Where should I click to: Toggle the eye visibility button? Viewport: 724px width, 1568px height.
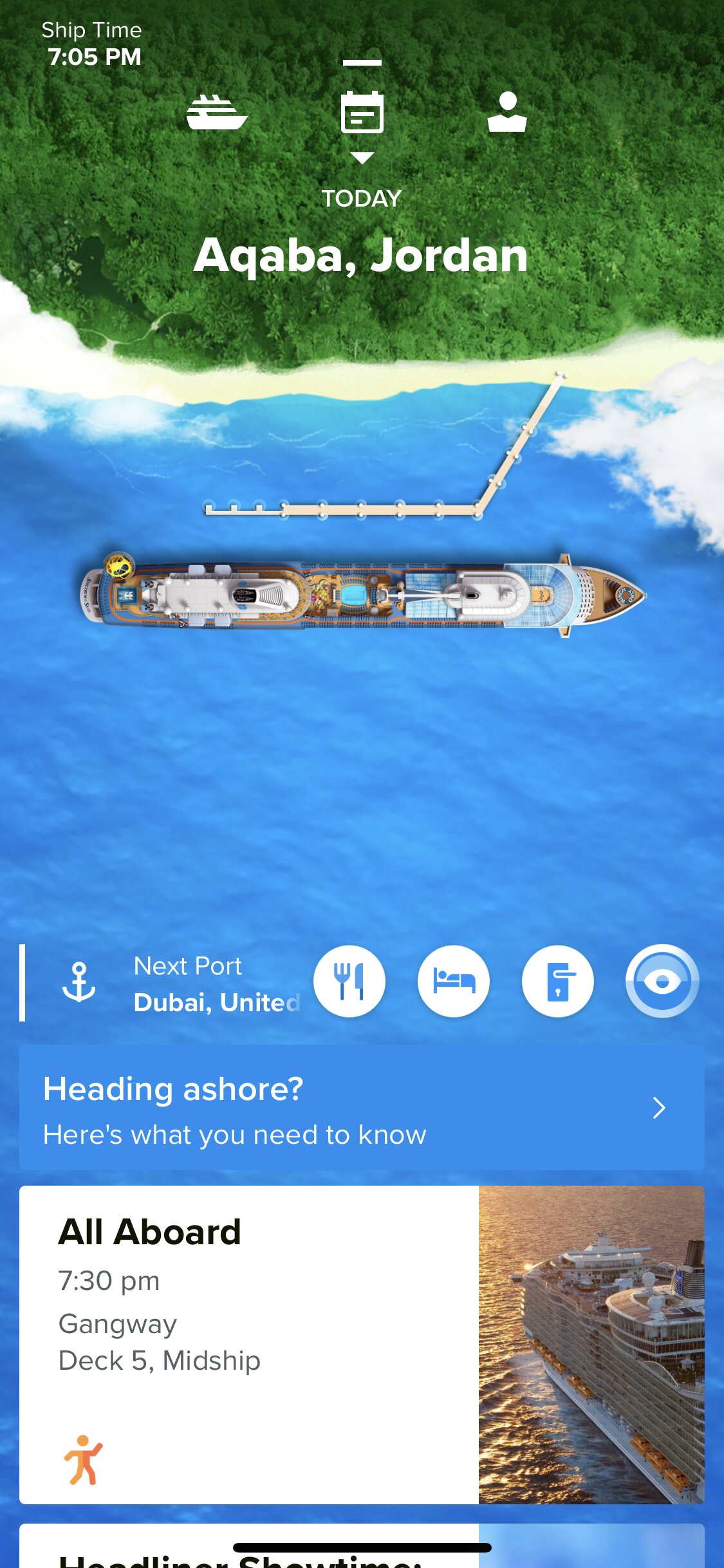click(x=662, y=982)
